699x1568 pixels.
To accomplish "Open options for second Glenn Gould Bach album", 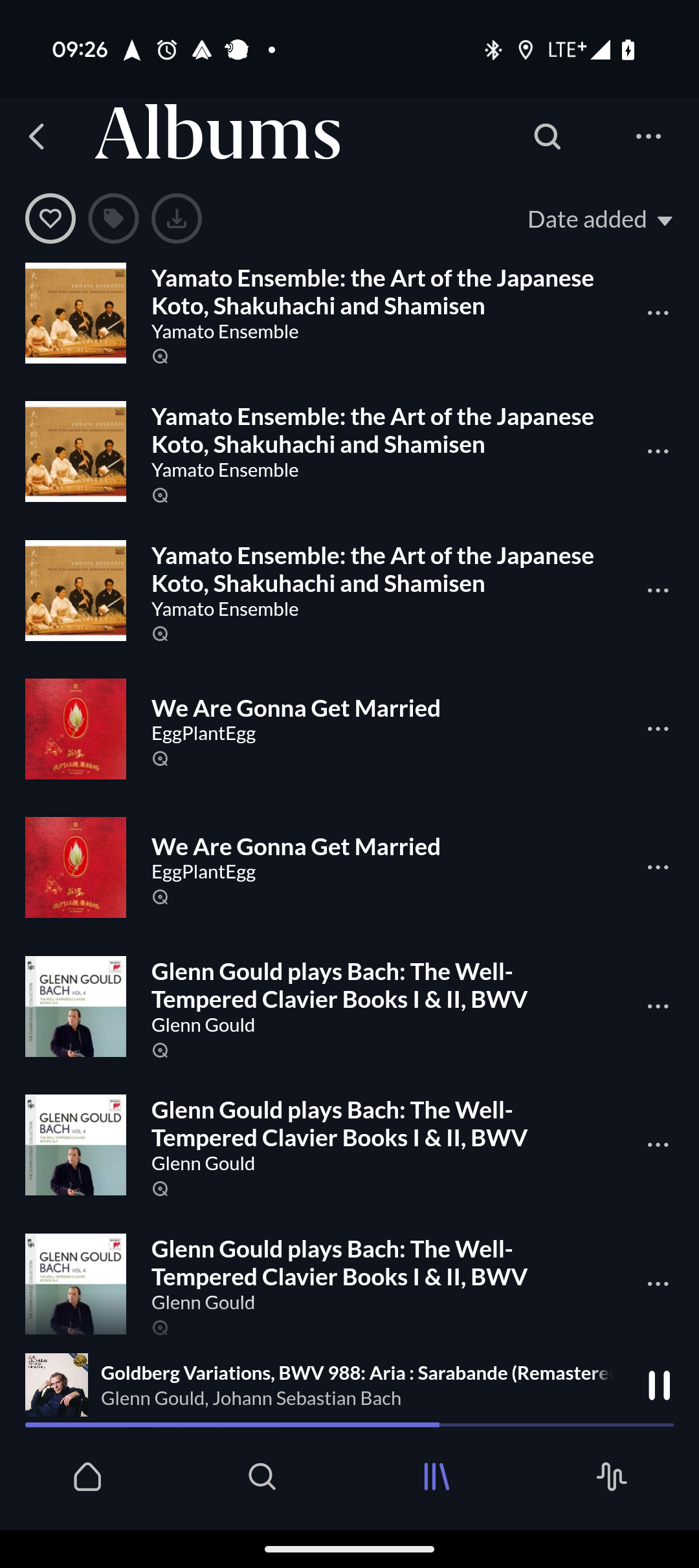I will (658, 1145).
